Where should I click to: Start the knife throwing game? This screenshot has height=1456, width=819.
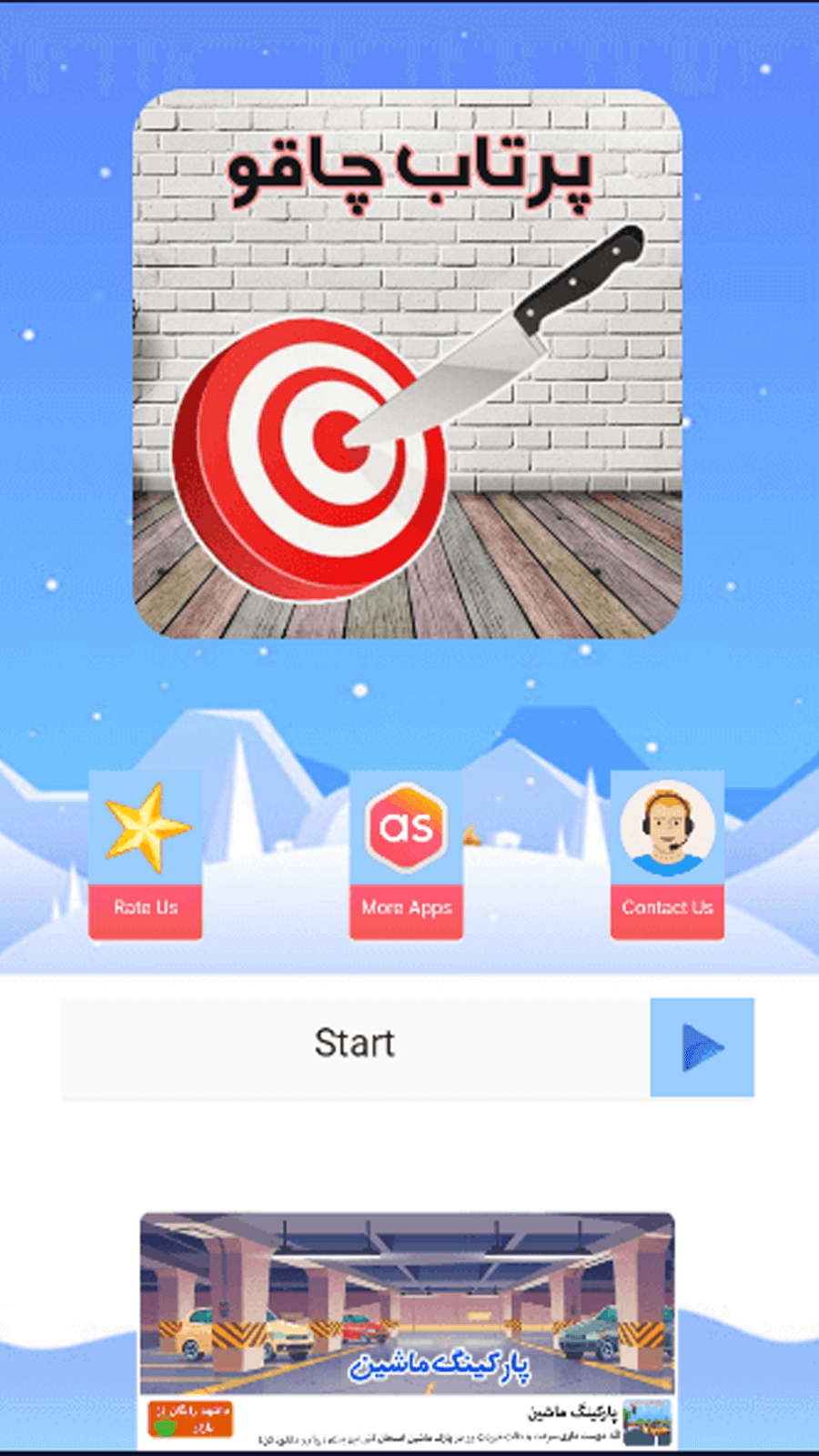(x=408, y=1047)
